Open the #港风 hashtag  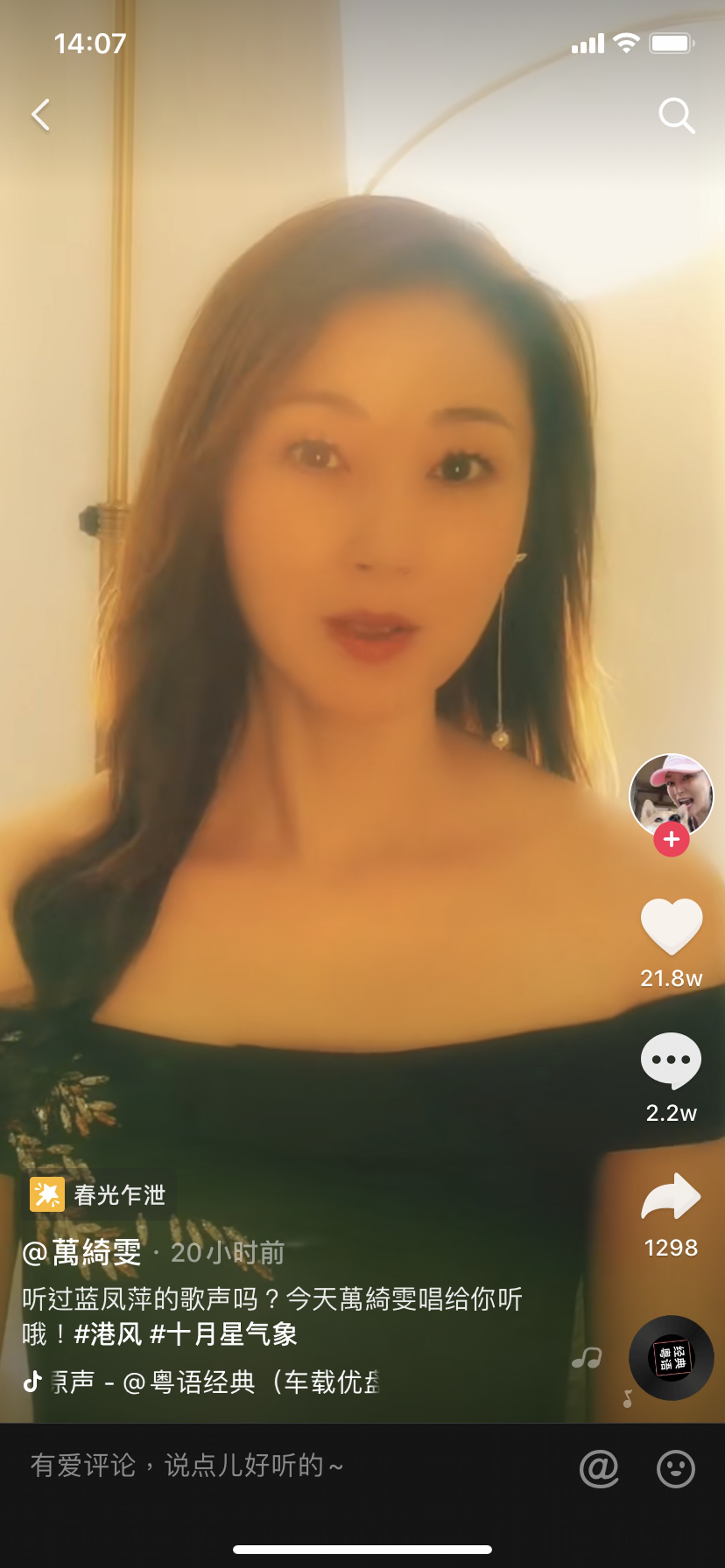click(108, 1334)
